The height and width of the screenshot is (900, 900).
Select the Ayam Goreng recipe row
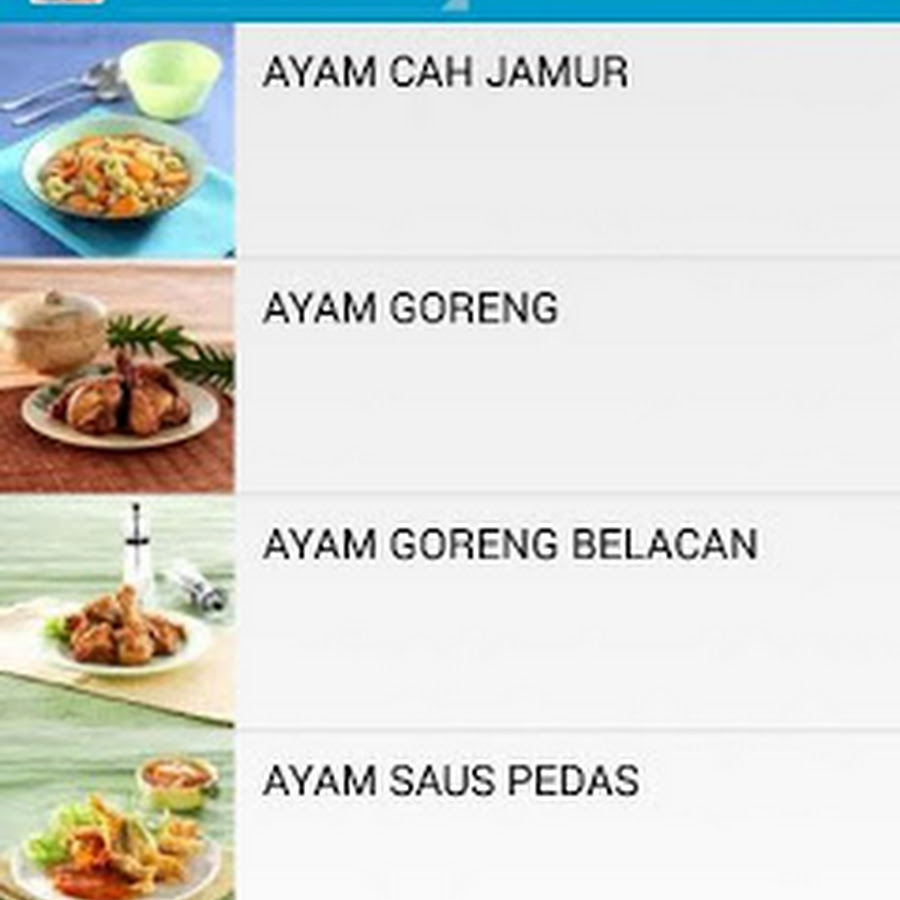coord(410,310)
